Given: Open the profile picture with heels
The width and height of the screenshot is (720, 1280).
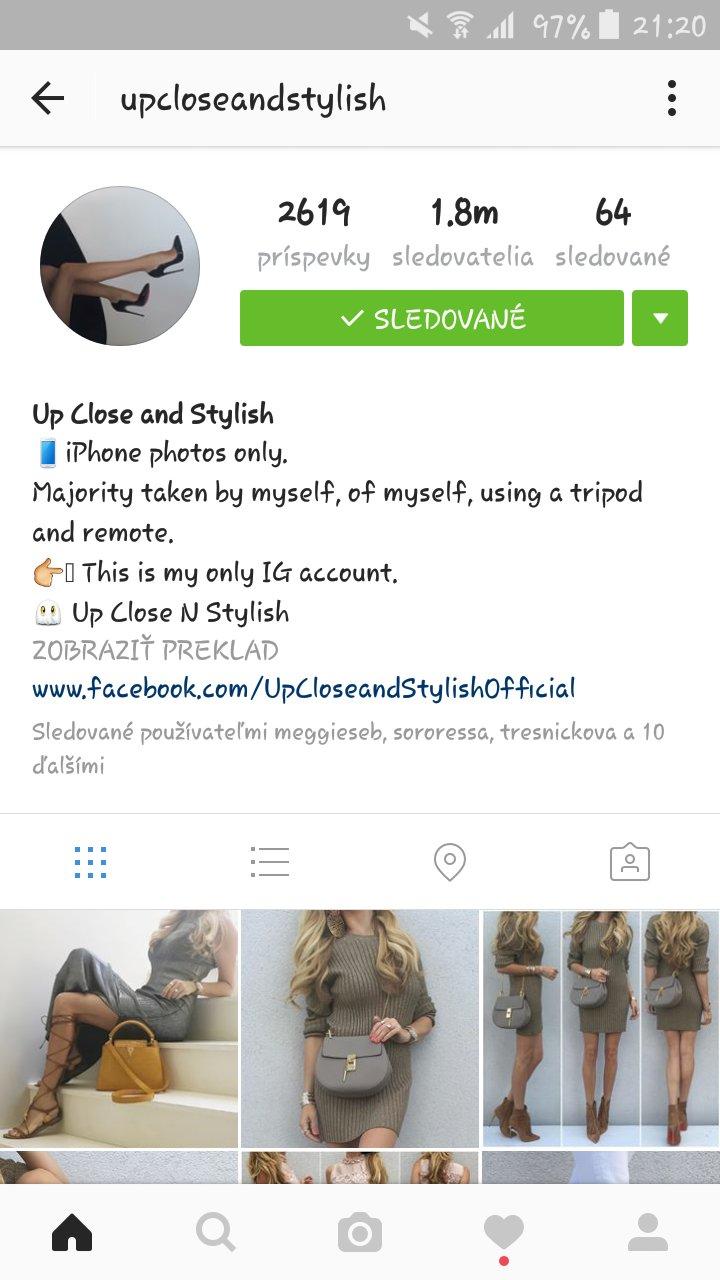Looking at the screenshot, I should [x=120, y=266].
